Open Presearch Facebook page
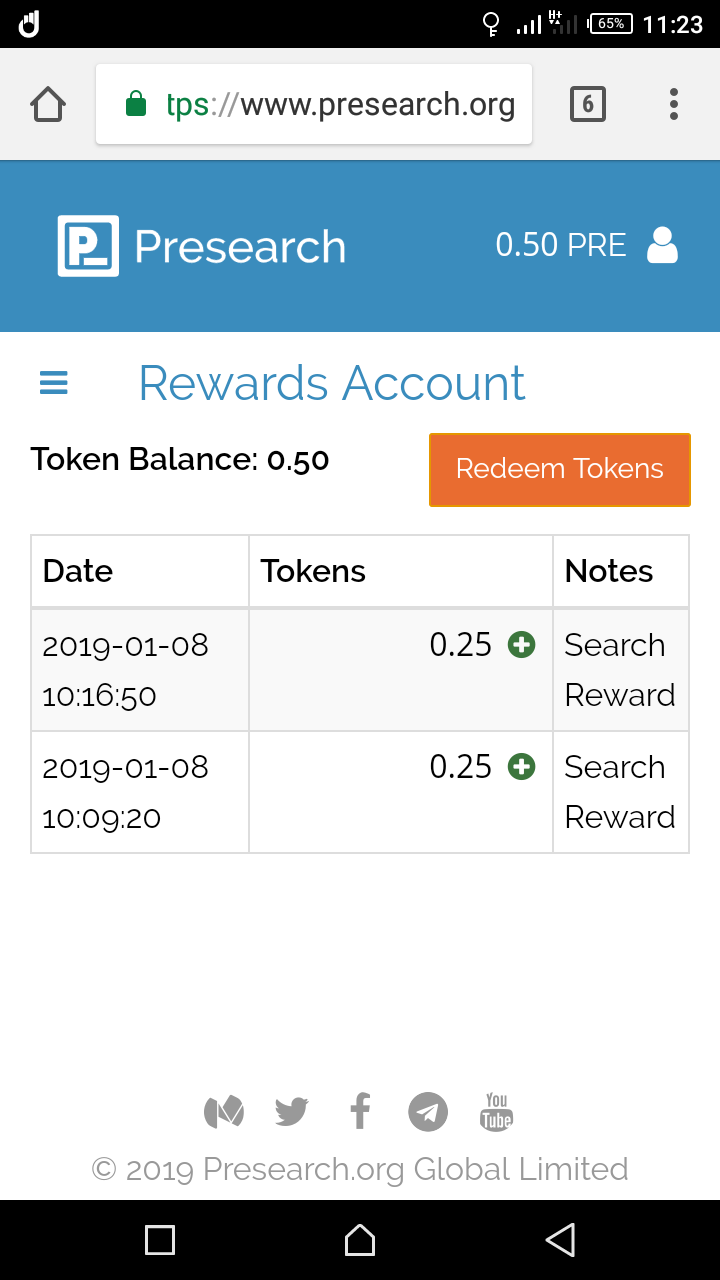Image resolution: width=720 pixels, height=1280 pixels. [360, 1111]
